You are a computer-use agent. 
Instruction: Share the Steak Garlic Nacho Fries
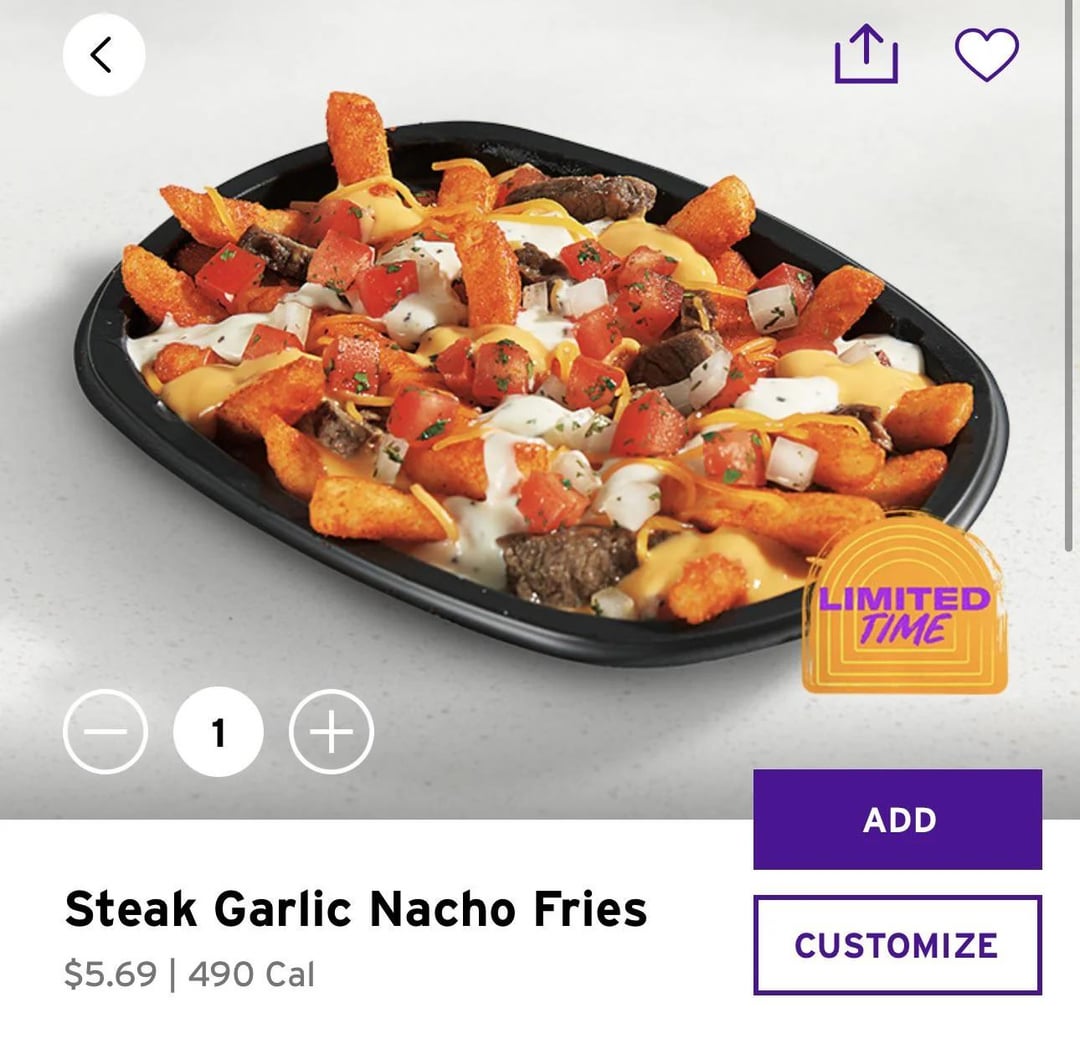866,53
